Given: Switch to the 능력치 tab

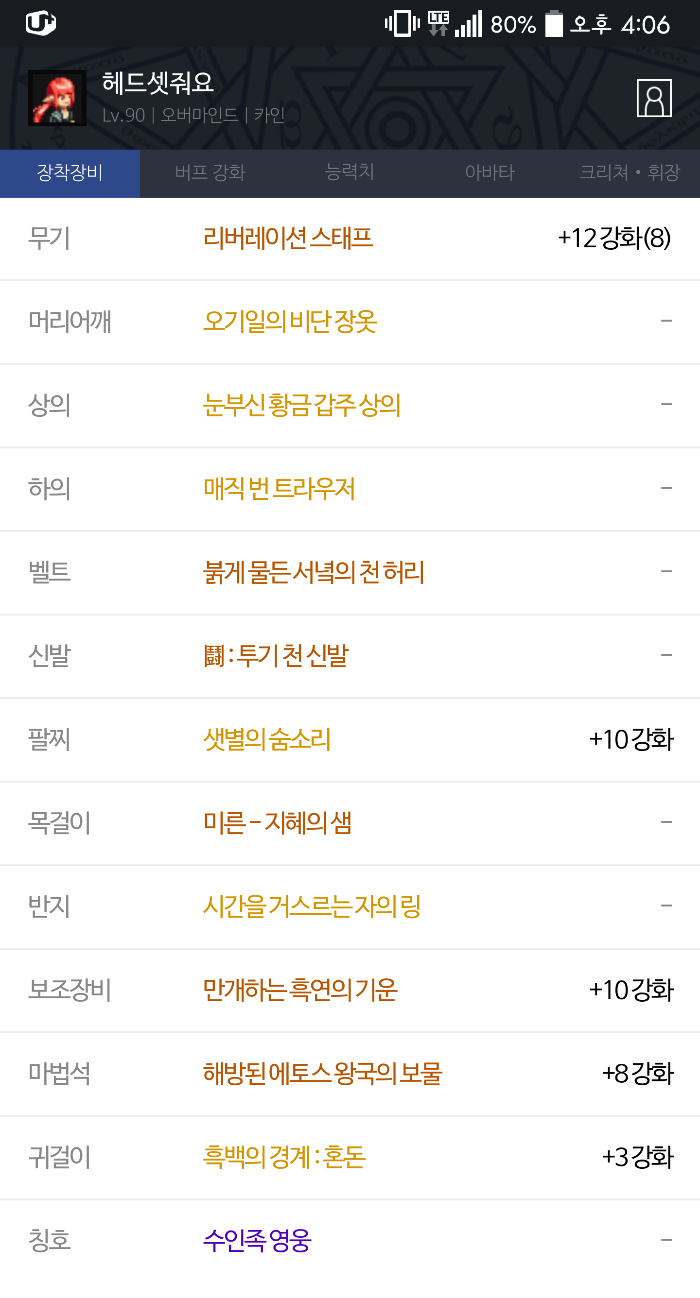Looking at the screenshot, I should pos(349,173).
